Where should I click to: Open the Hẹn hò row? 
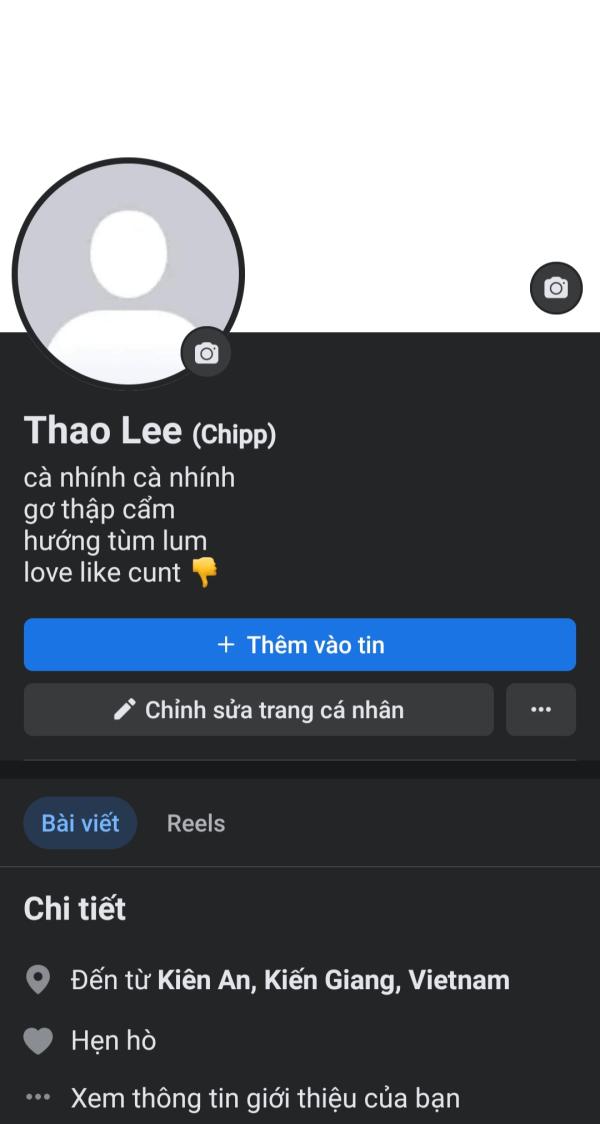[x=300, y=1040]
